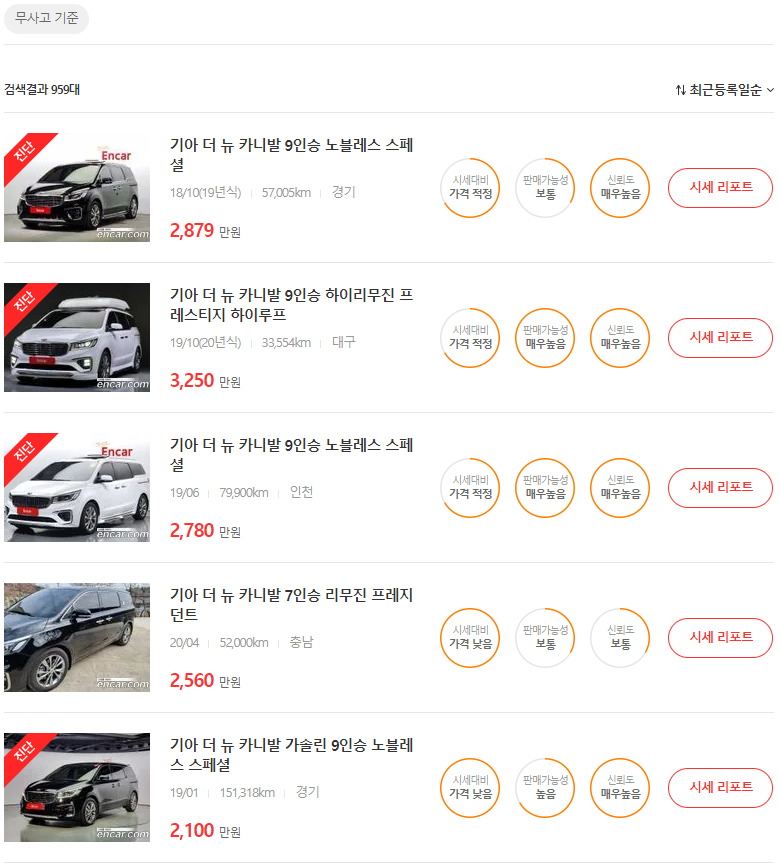The image size is (780, 867).
Task: Click the 판매가능성 매우높음 badge on the 하이루프 listing
Action: pyautogui.click(x=544, y=338)
